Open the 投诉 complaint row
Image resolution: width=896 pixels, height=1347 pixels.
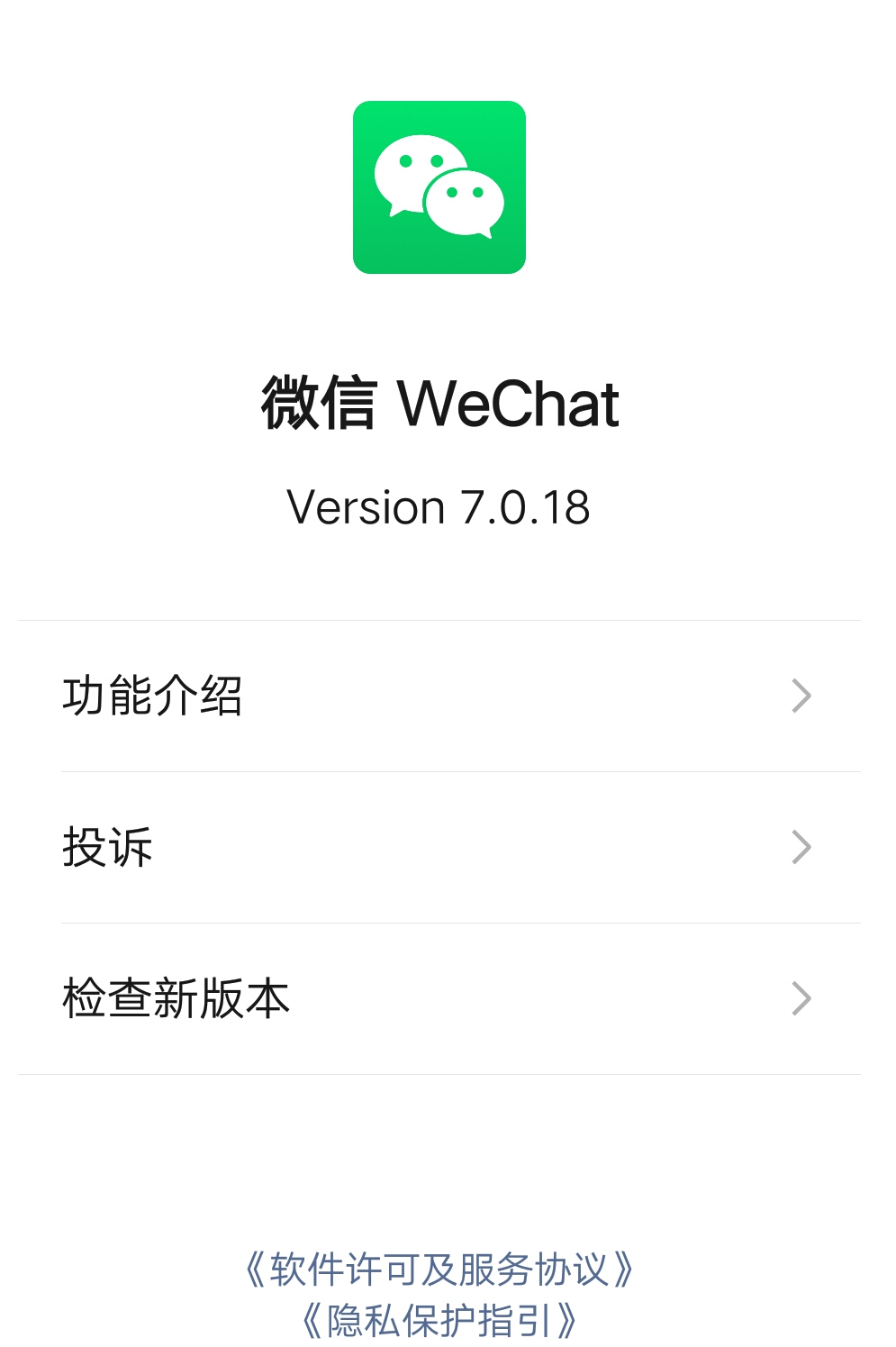[439, 847]
